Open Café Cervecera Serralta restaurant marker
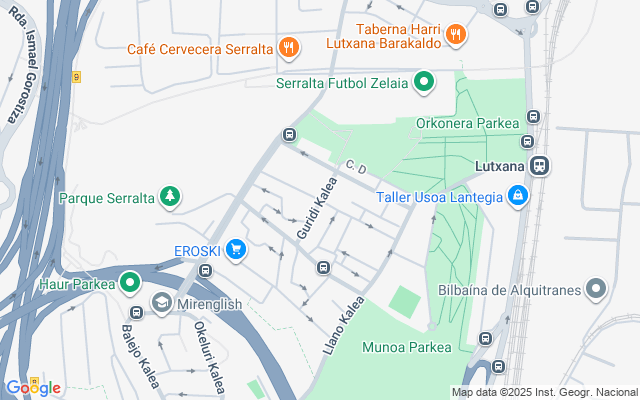 289,47
